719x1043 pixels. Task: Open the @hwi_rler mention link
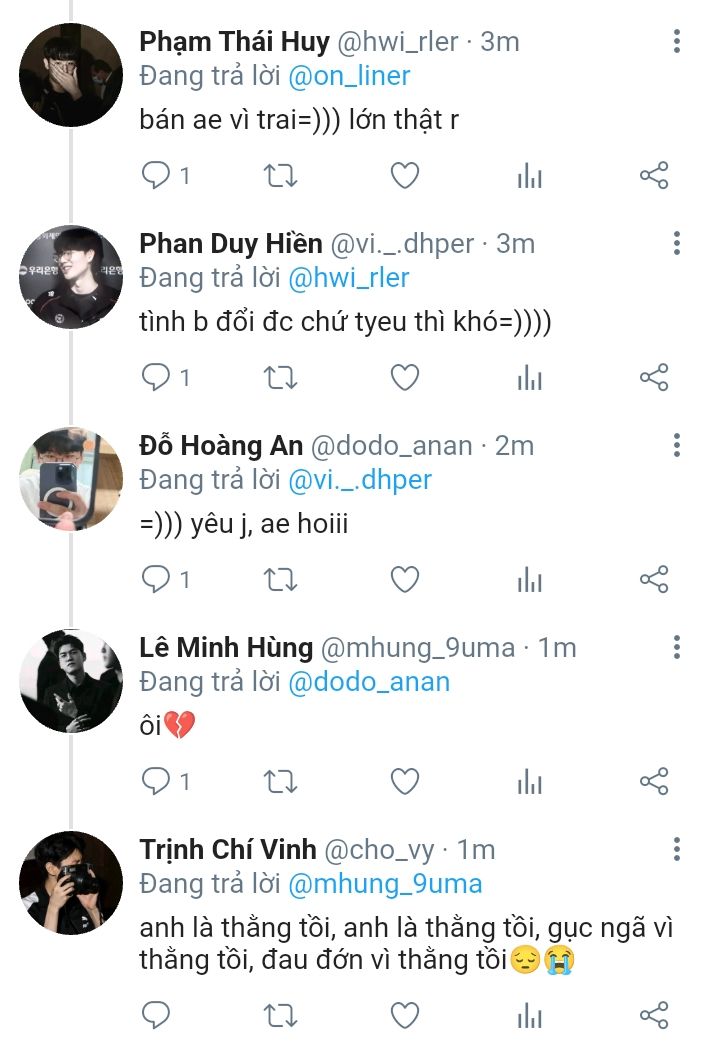349,278
